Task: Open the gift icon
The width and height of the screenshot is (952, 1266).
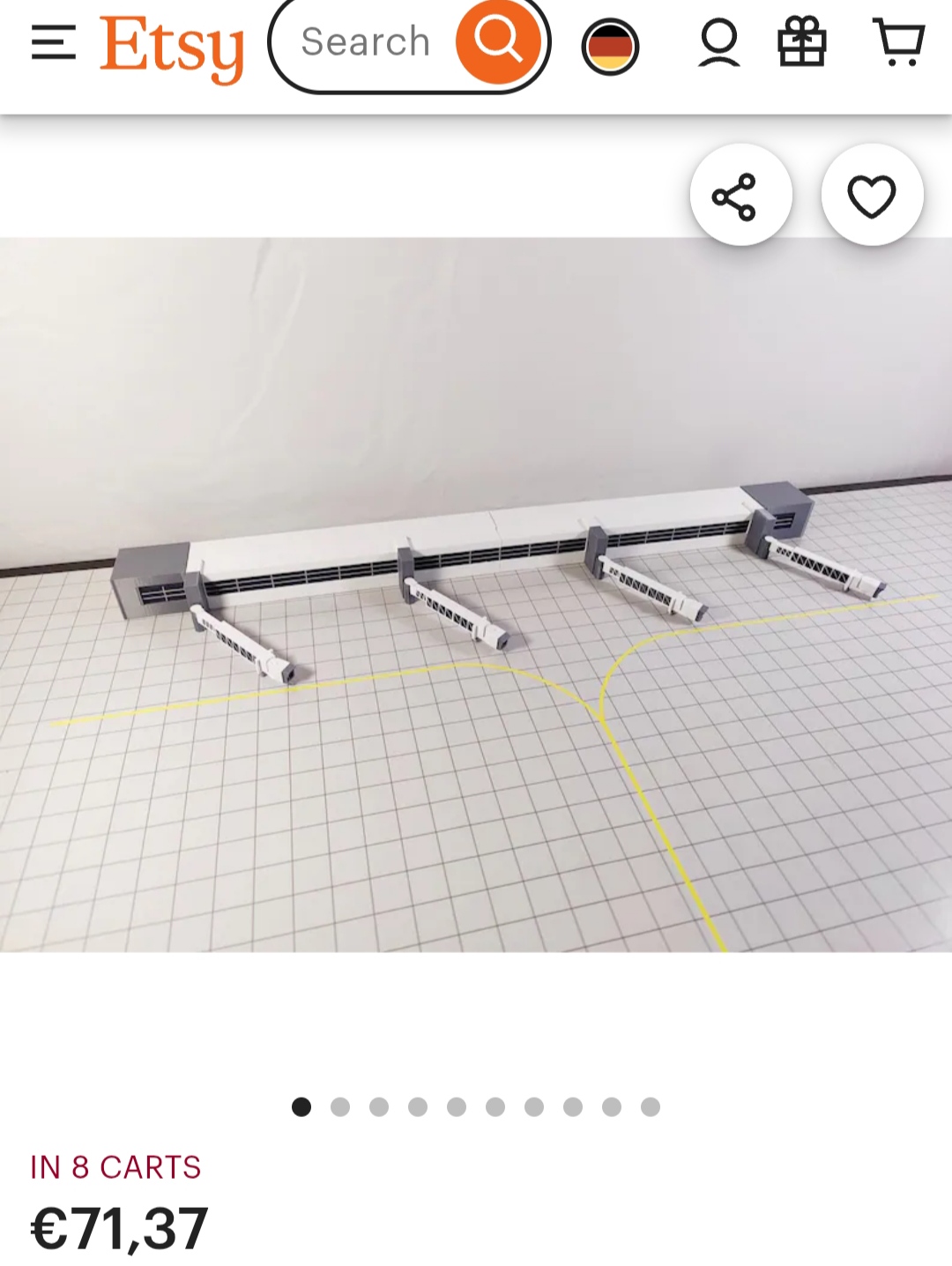Action: 801,42
